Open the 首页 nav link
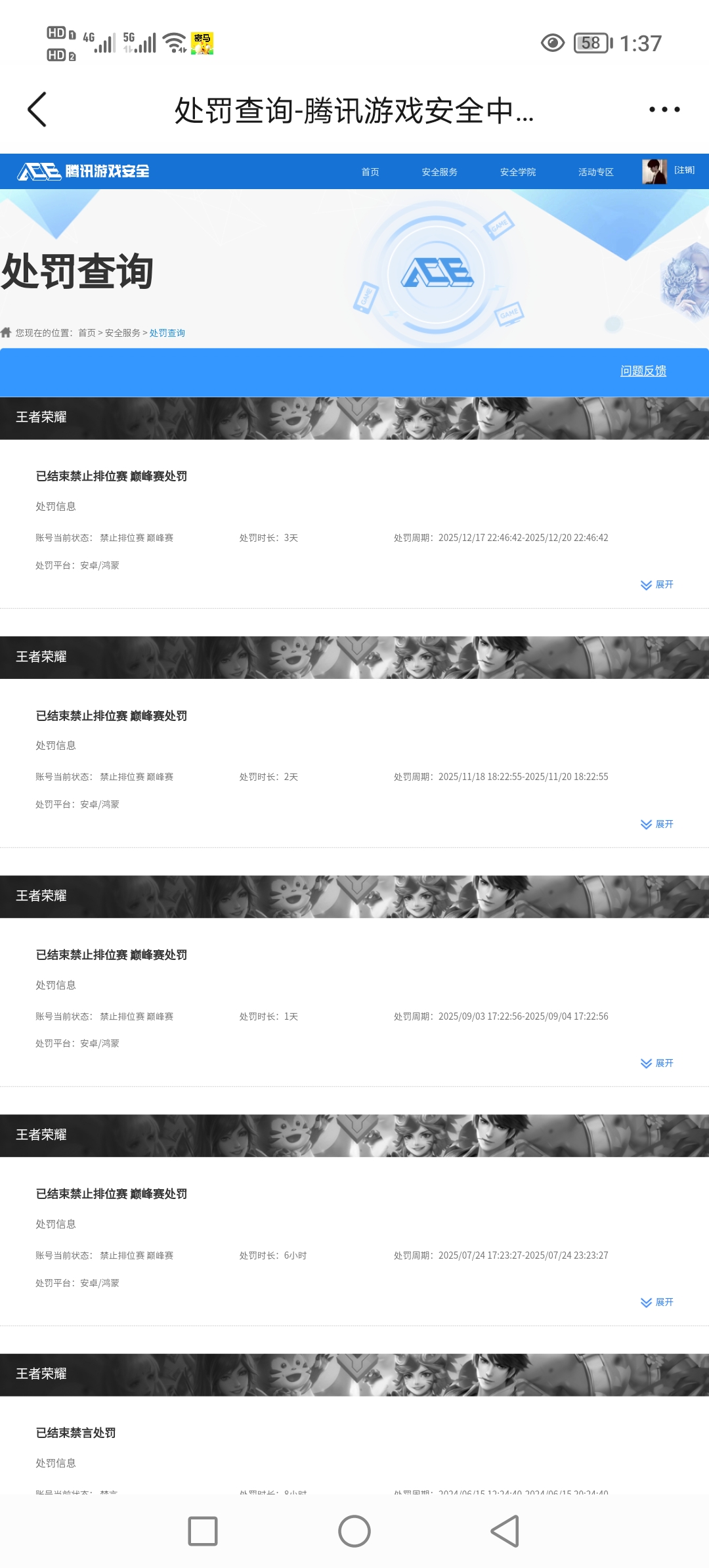The image size is (709, 1568). [x=370, y=172]
